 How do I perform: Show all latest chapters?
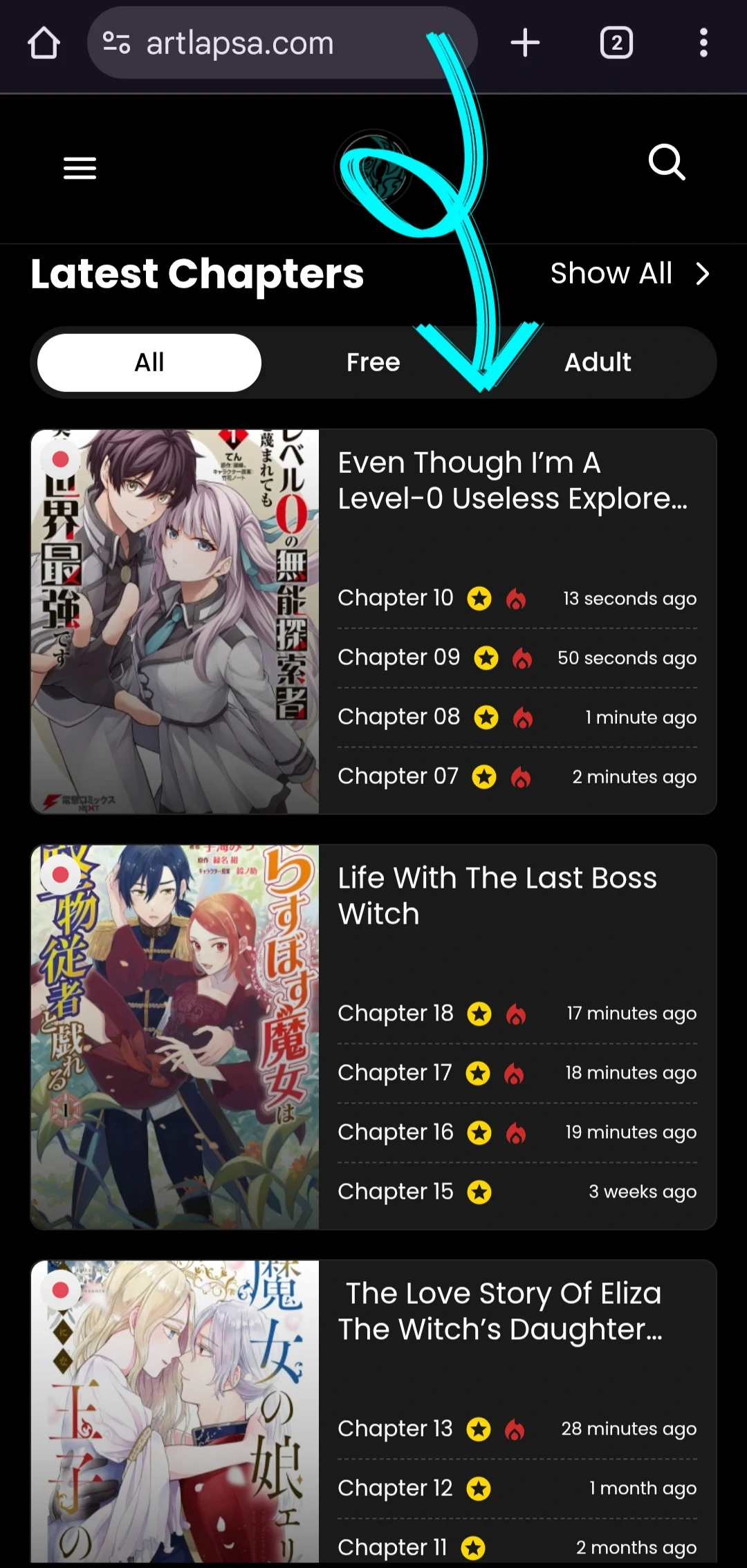point(630,274)
